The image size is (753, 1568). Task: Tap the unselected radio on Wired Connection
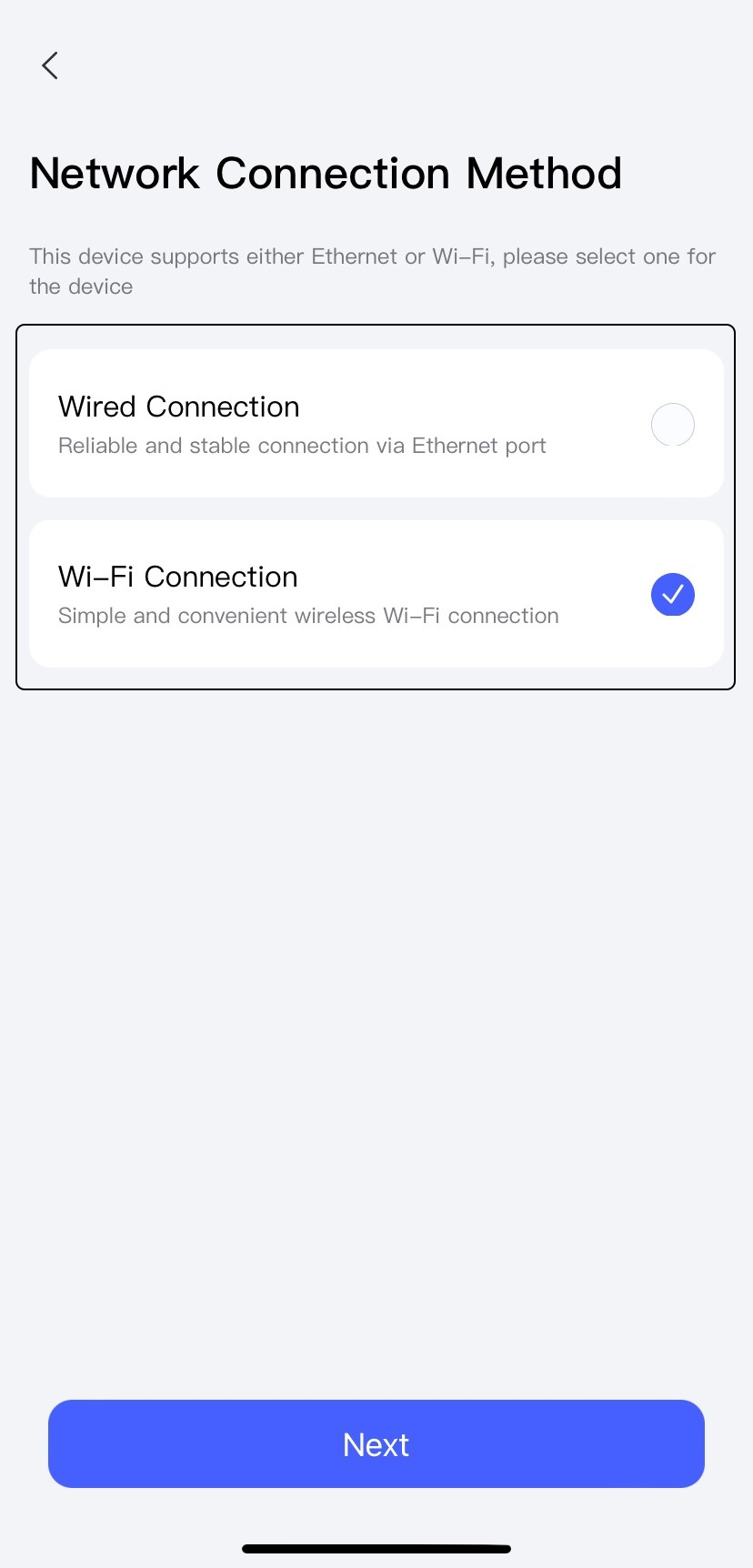point(673,424)
